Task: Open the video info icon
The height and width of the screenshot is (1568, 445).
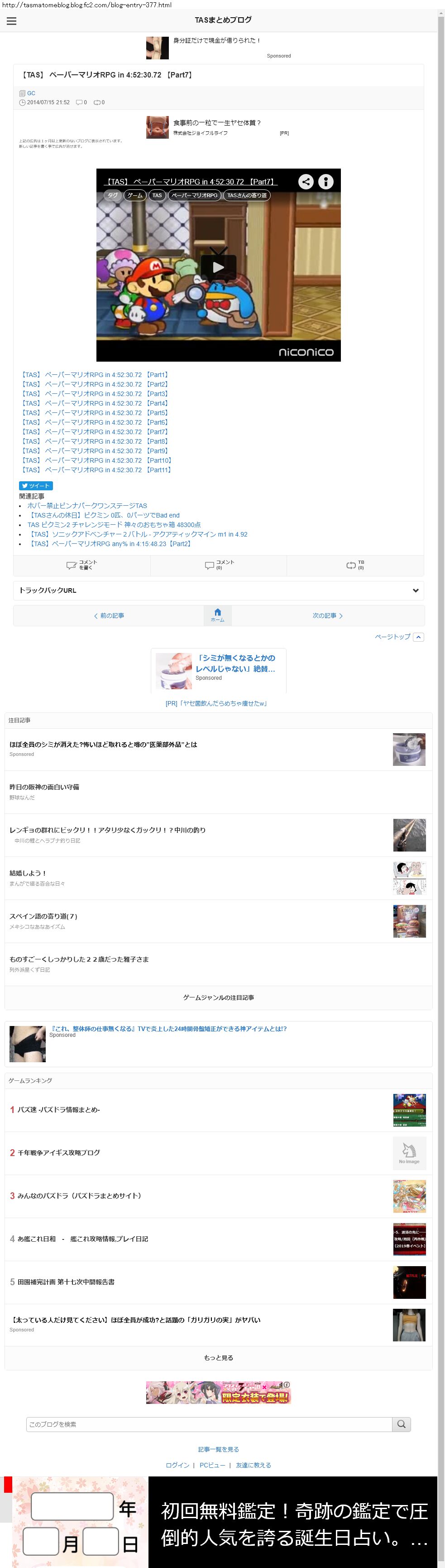Action: pyautogui.click(x=326, y=181)
